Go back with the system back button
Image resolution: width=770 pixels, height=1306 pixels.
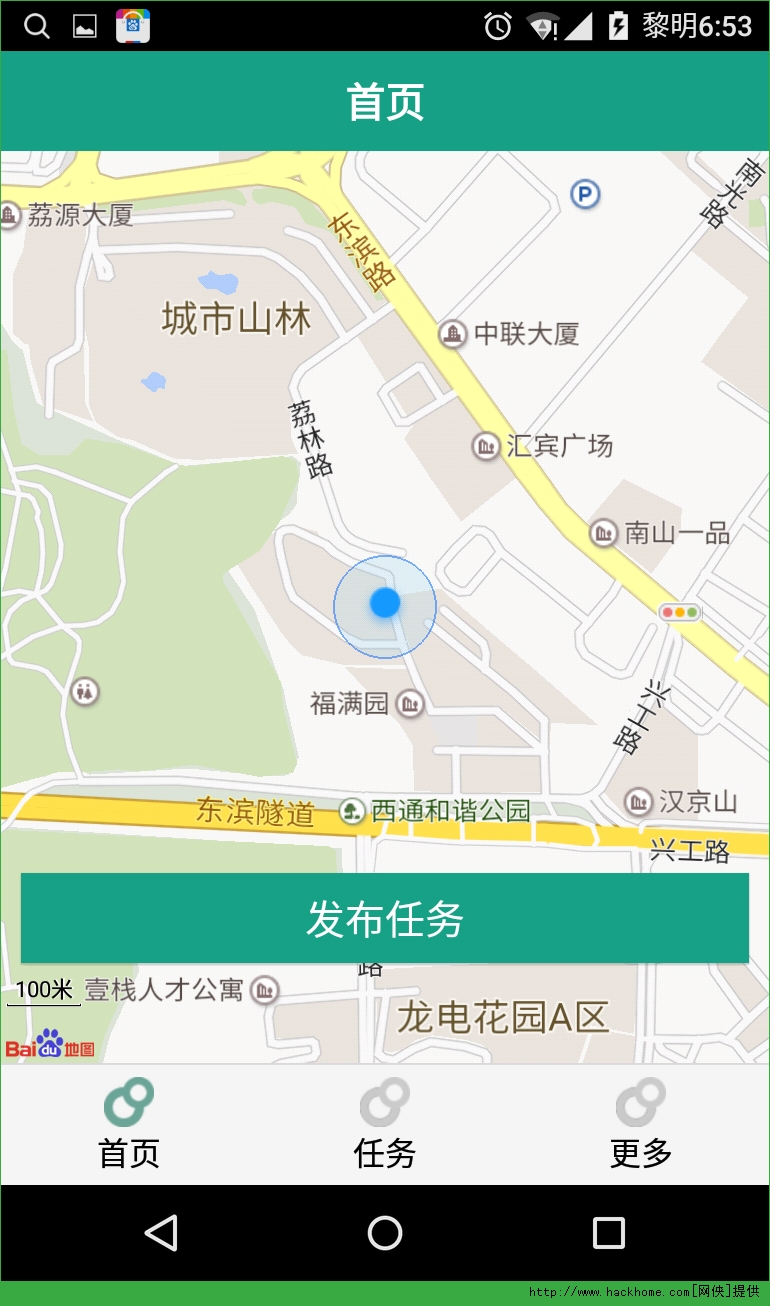click(x=161, y=1233)
